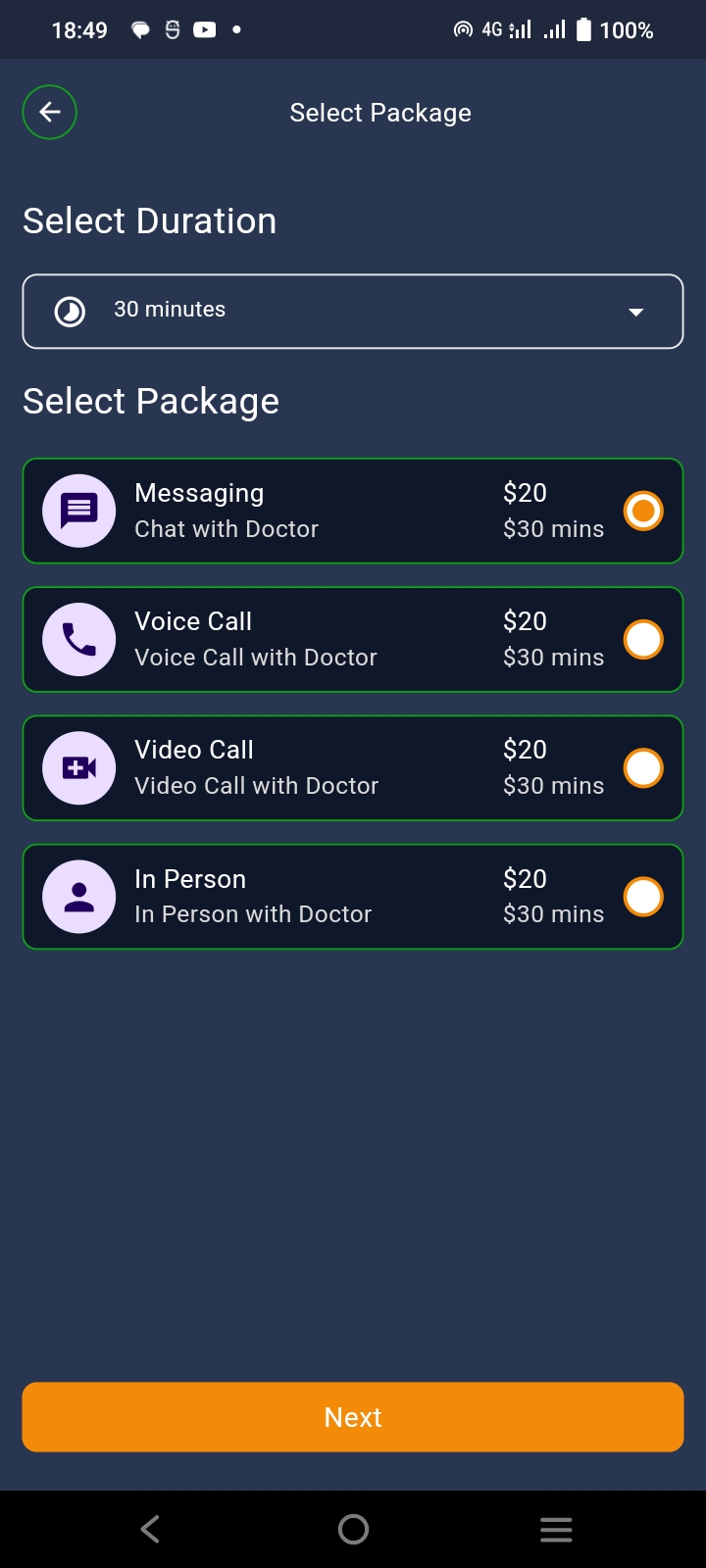This screenshot has height=1568, width=706.
Task: Click the In Person user icon
Action: pyautogui.click(x=78, y=896)
